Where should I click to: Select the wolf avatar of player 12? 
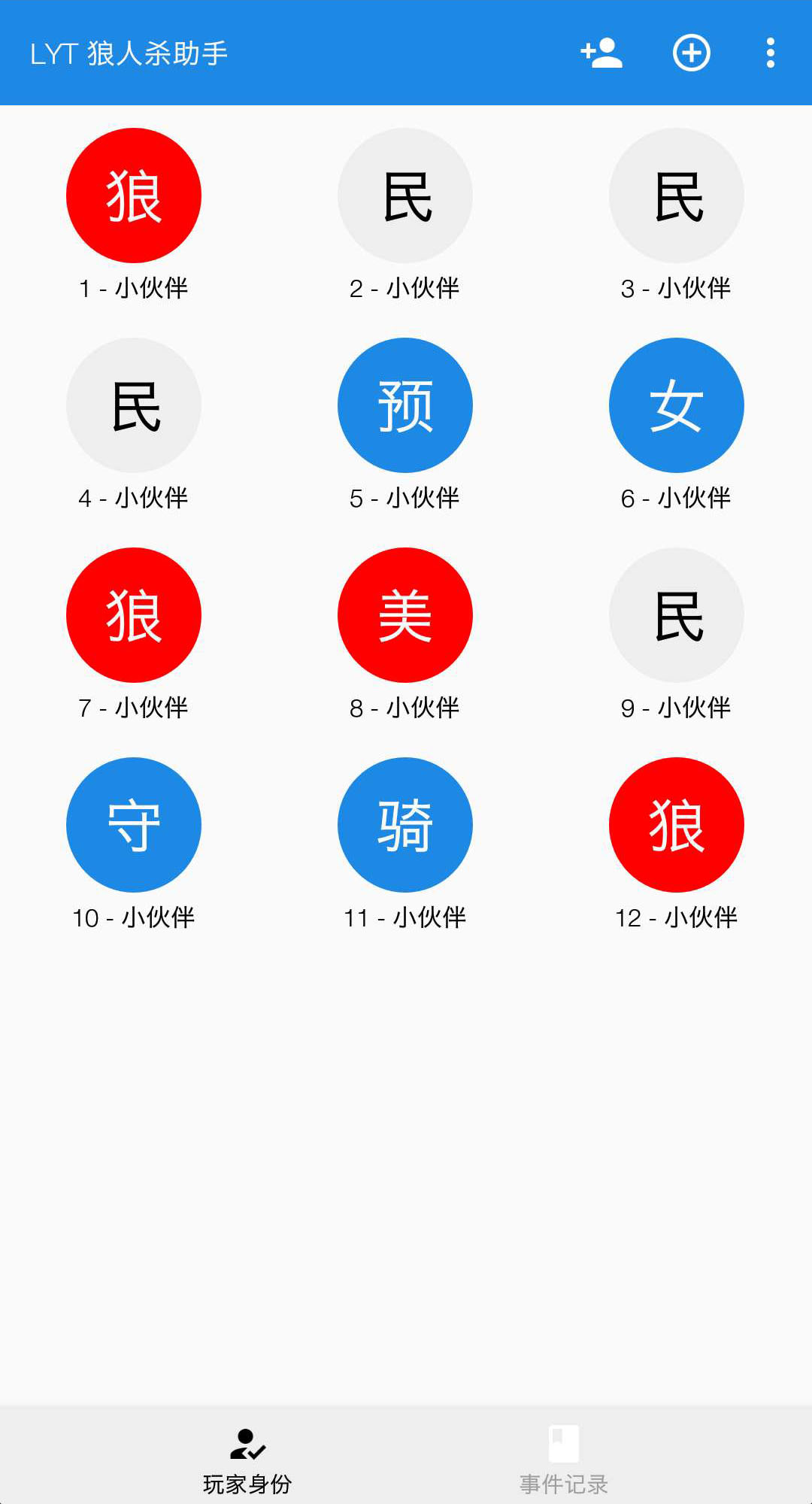[x=676, y=824]
